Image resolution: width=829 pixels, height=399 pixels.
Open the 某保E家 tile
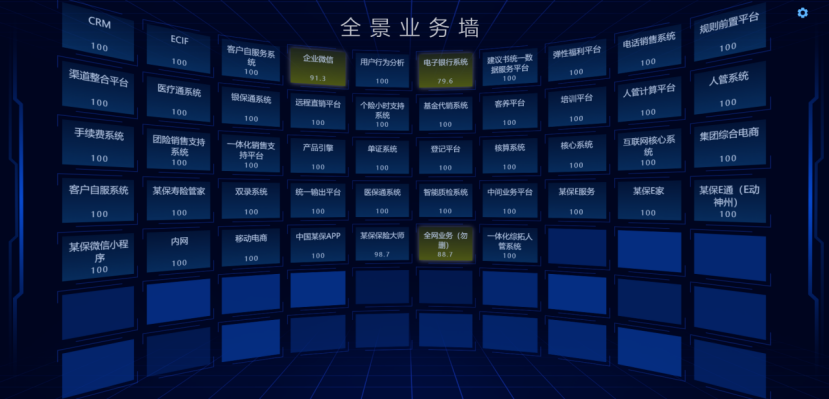649,200
